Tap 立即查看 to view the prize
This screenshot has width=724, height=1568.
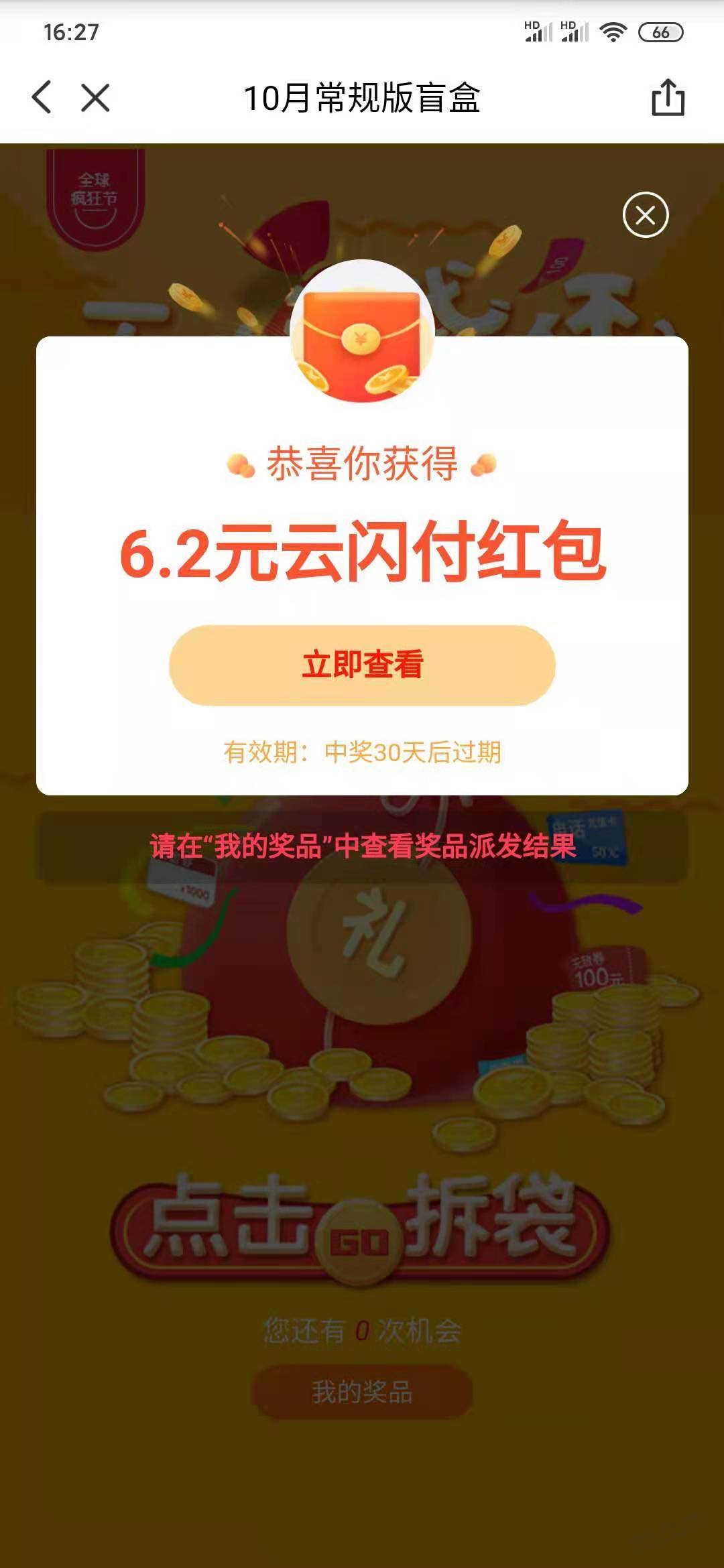(x=362, y=665)
